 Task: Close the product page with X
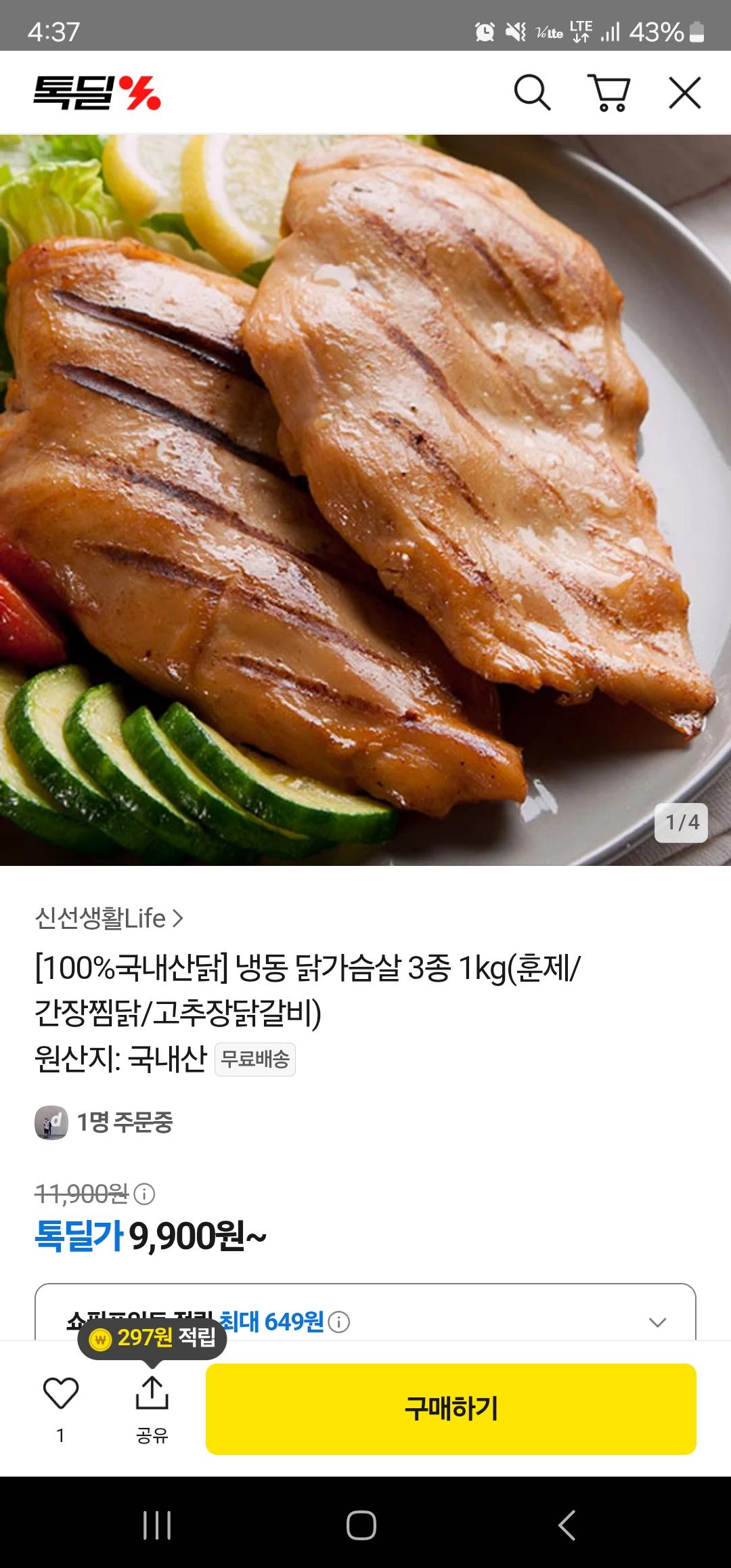(x=685, y=93)
